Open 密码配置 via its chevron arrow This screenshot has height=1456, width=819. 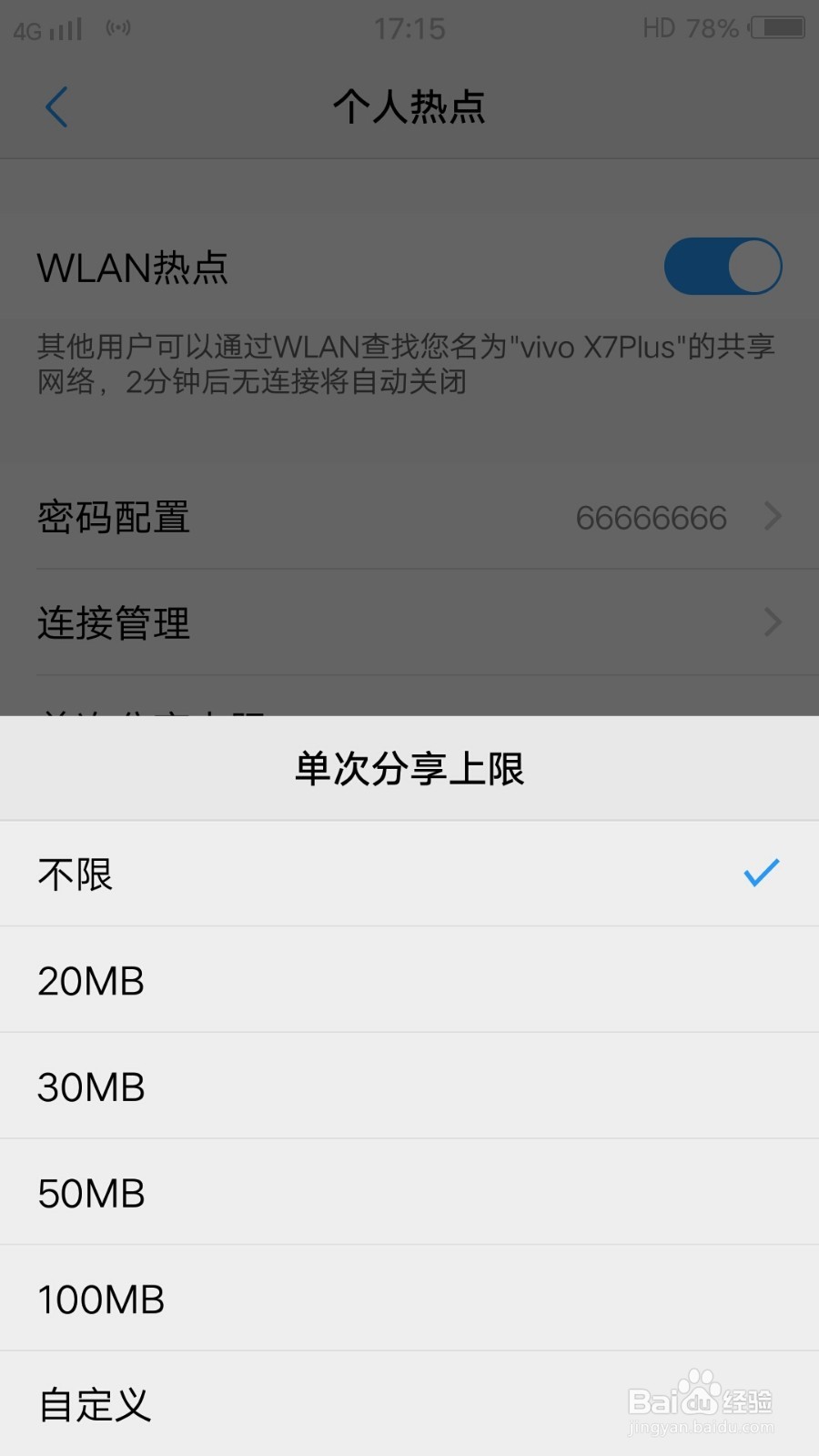(x=772, y=517)
